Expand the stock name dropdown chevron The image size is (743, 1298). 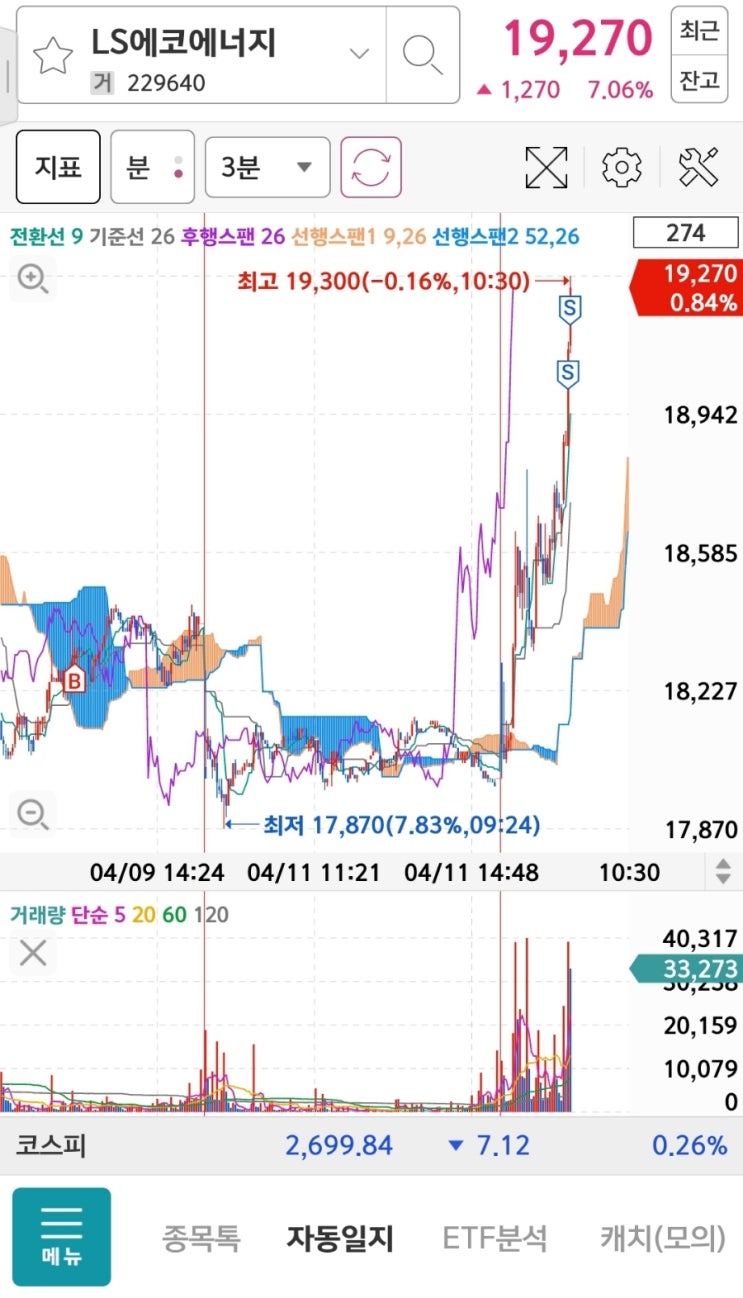point(358,54)
